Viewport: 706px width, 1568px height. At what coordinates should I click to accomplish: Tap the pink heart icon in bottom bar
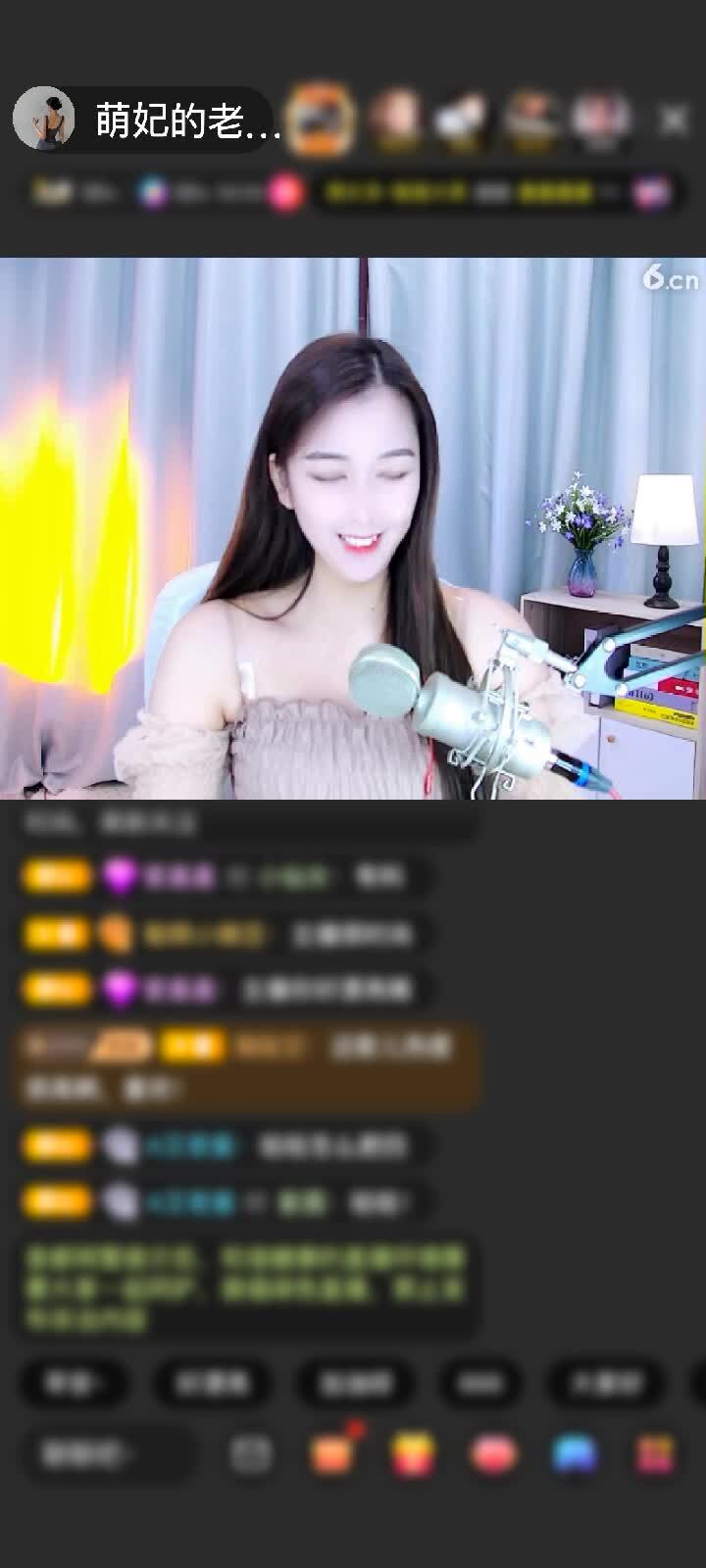(x=493, y=1454)
